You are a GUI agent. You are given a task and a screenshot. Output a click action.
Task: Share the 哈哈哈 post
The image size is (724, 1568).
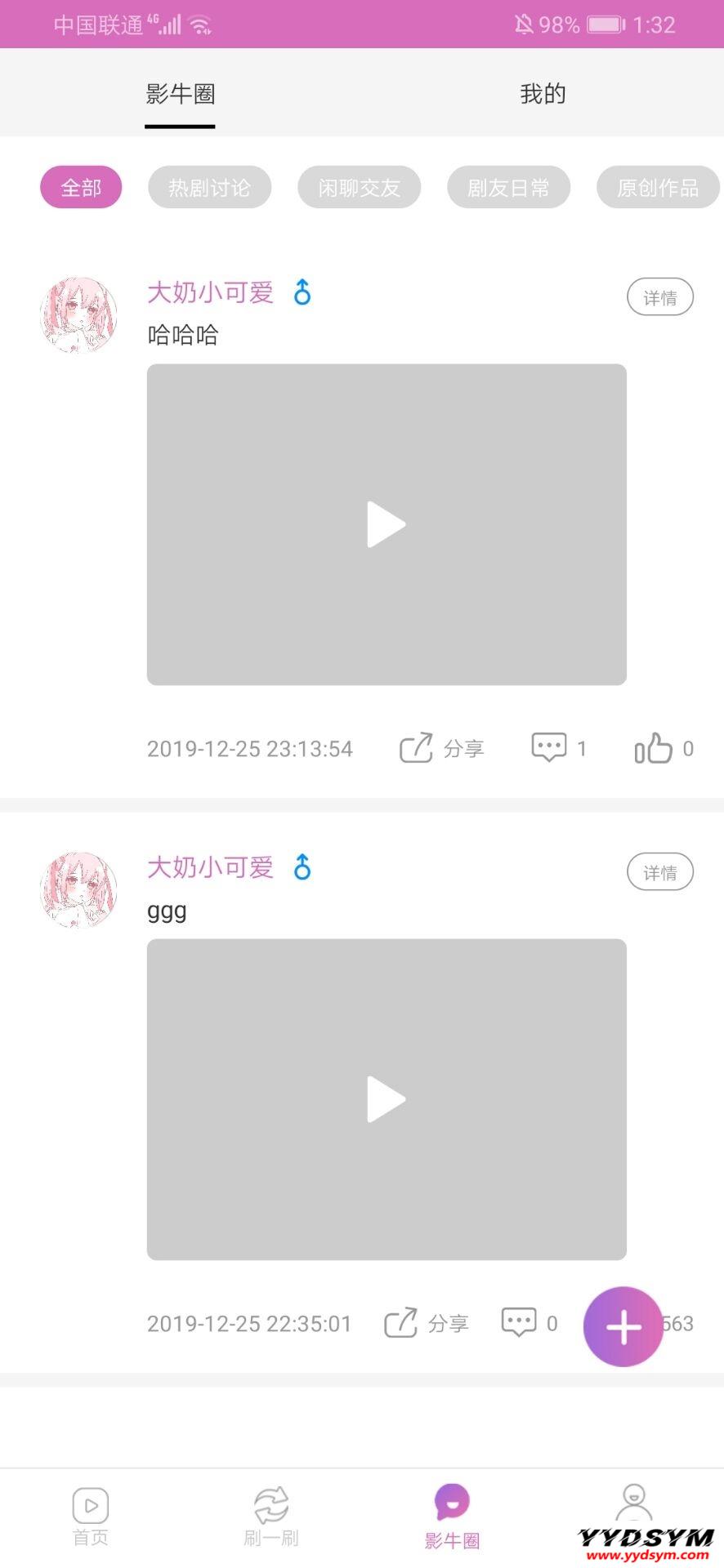click(x=441, y=748)
